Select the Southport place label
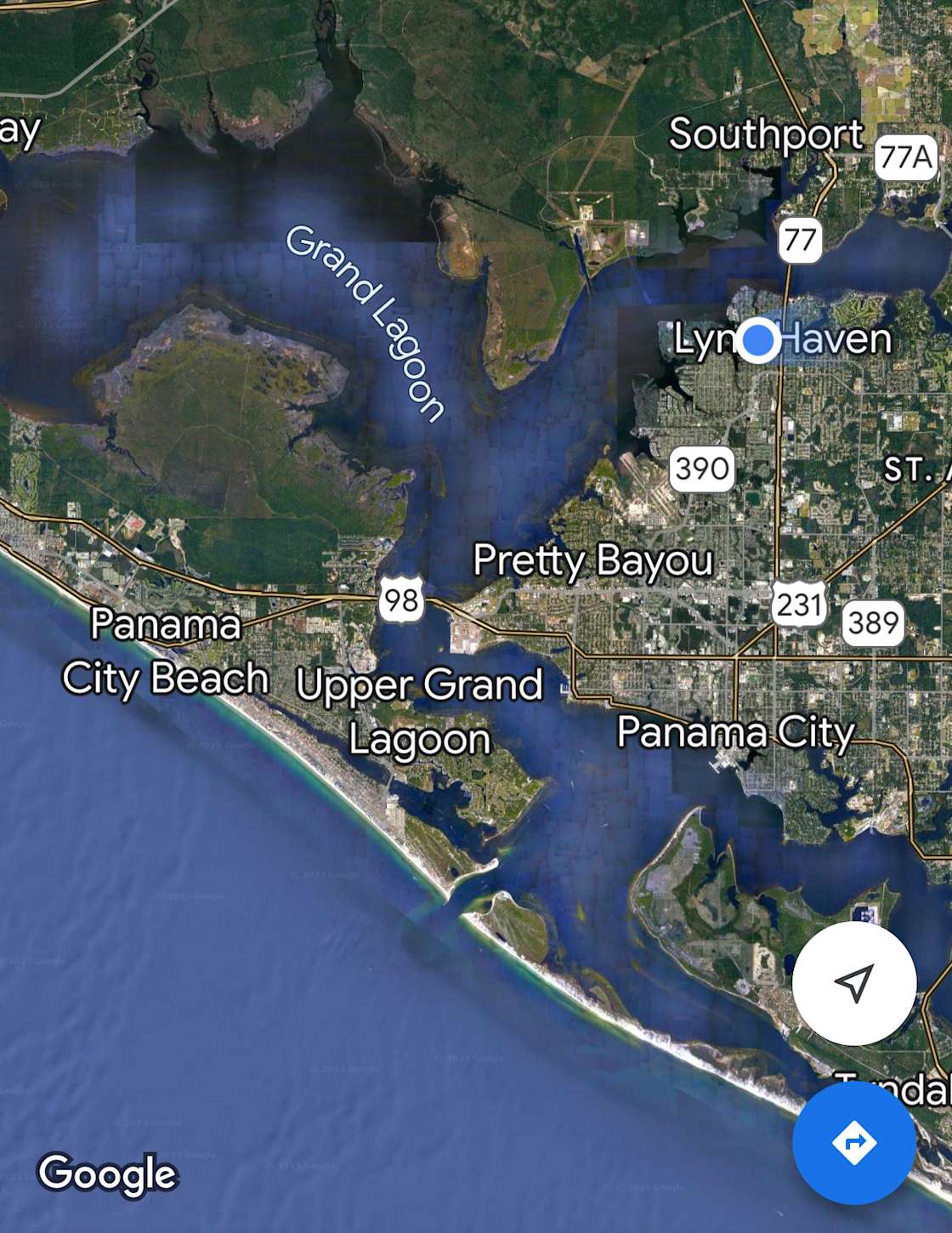Screen dimensions: 952x1233 [x=766, y=134]
